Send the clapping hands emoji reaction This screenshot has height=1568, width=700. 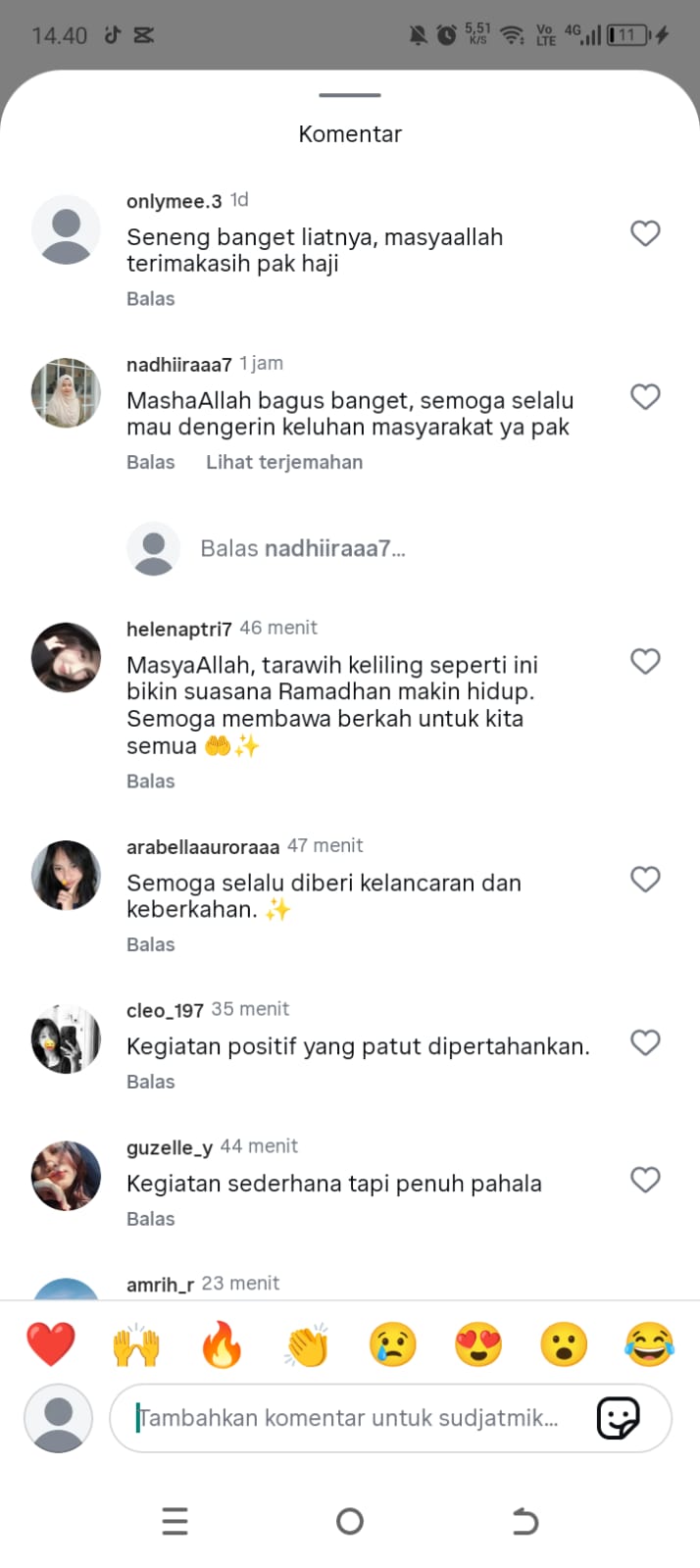click(307, 1344)
